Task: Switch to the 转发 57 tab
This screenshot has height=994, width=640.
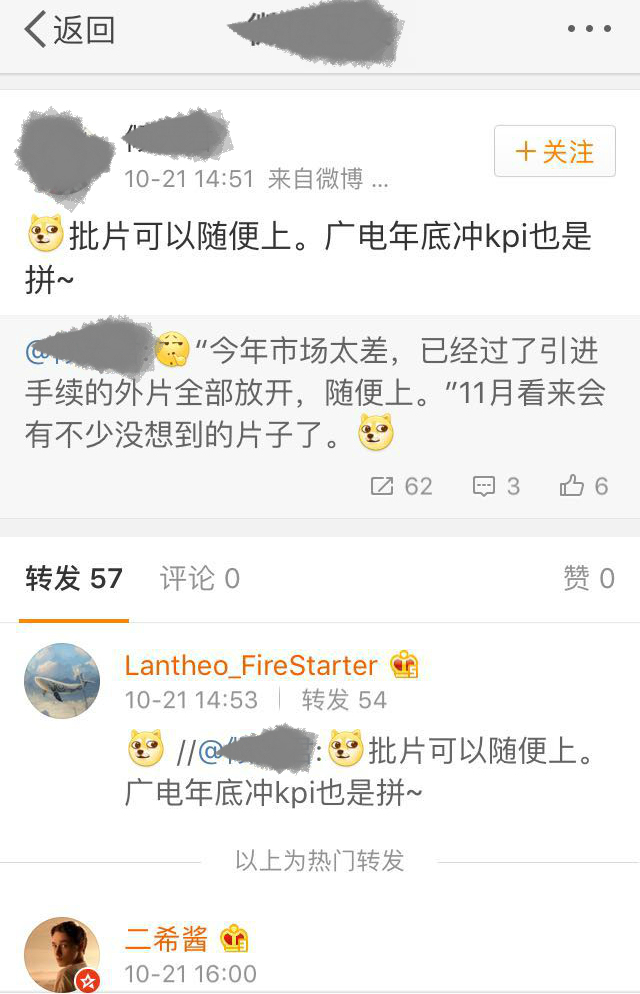Action: (74, 578)
